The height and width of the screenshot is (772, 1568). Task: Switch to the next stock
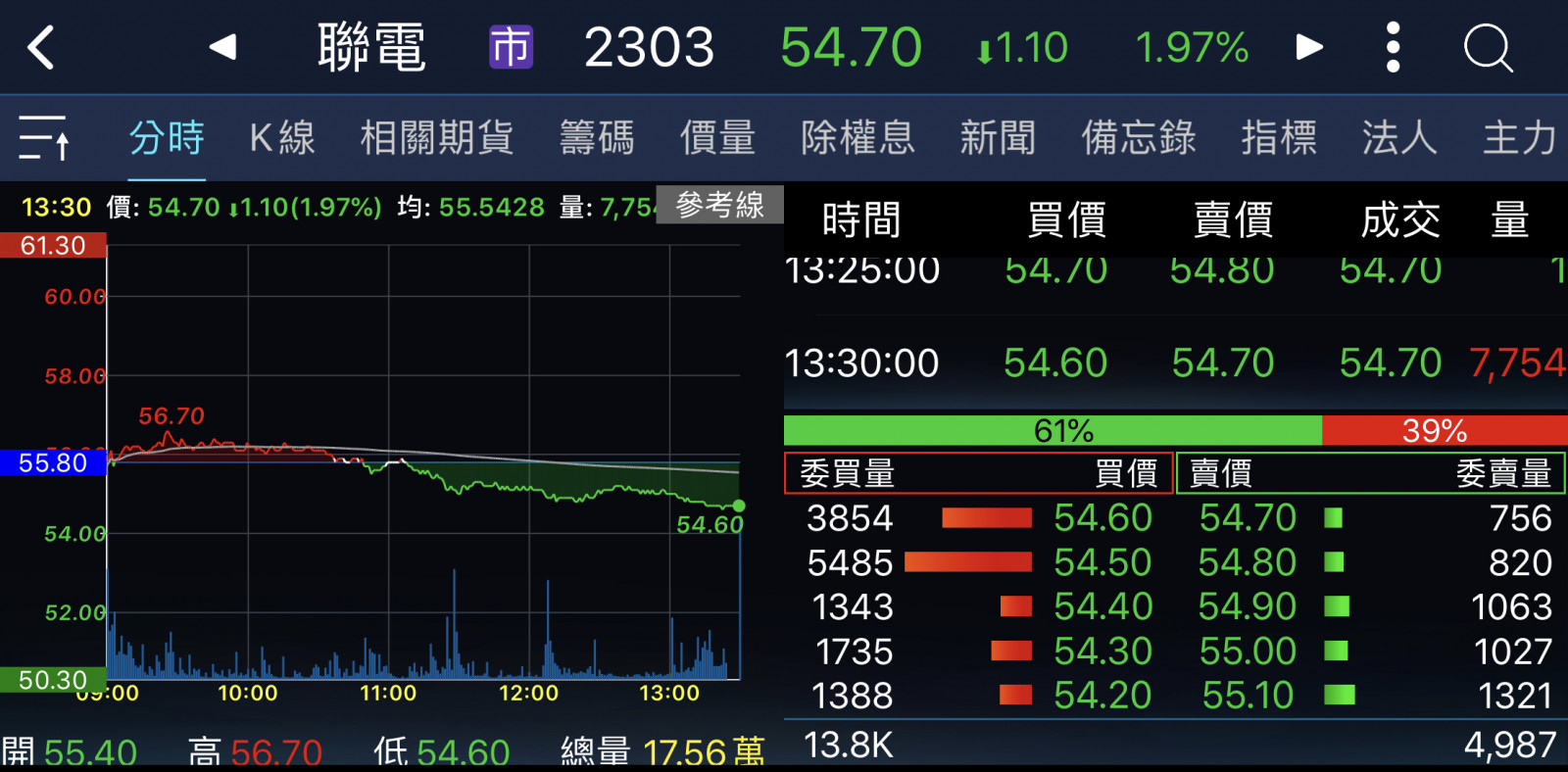(x=1308, y=46)
